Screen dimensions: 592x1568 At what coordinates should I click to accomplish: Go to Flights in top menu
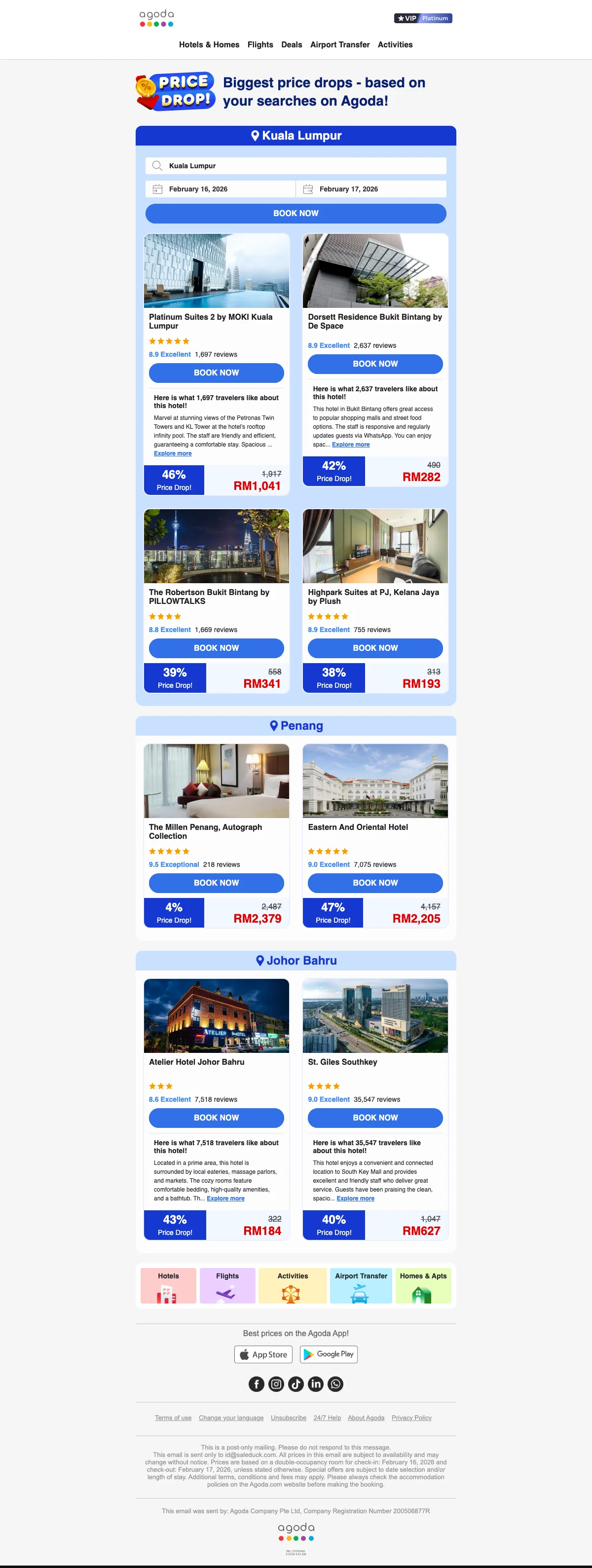260,44
